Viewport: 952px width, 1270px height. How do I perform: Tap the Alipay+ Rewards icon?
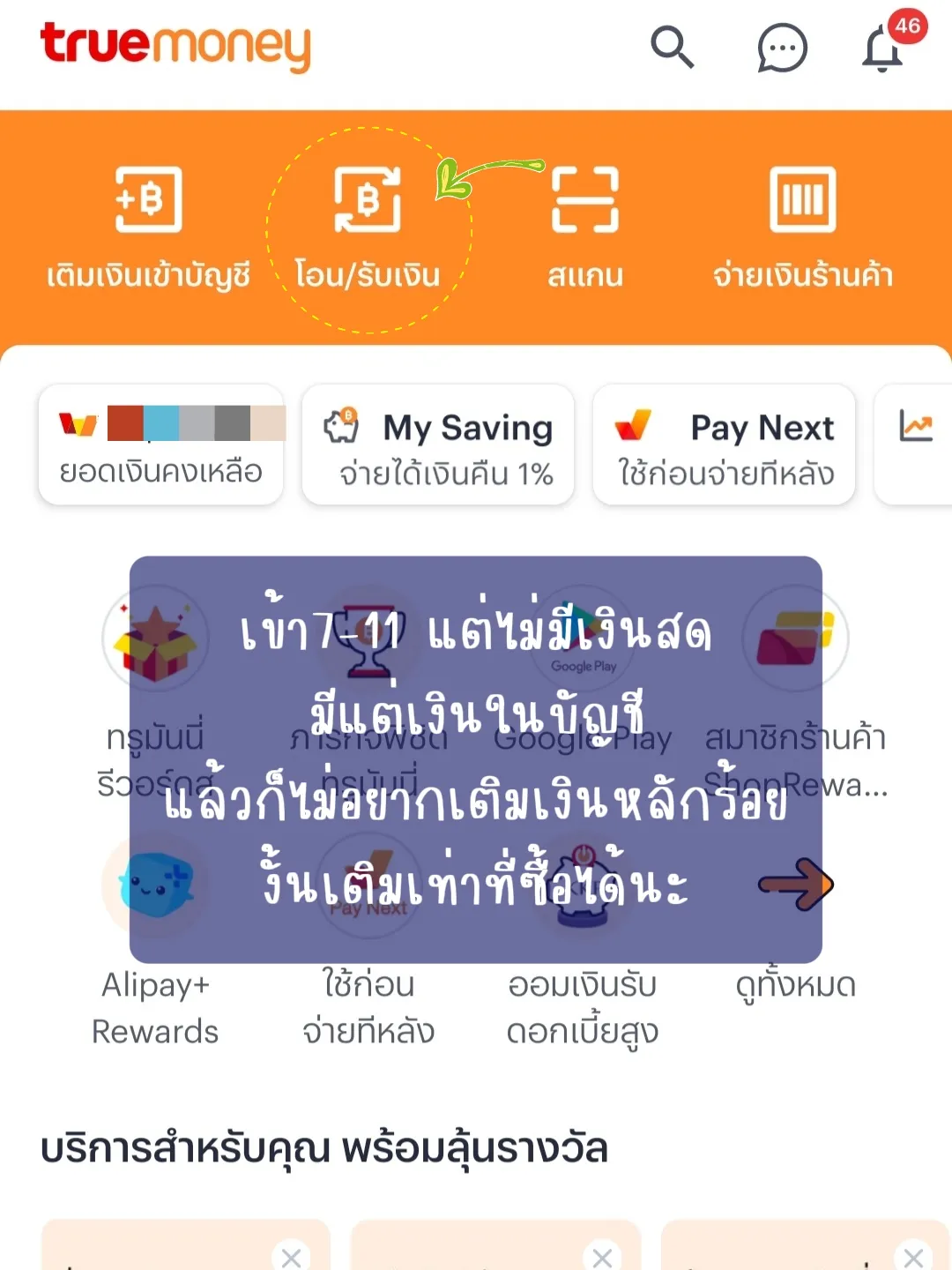click(x=155, y=884)
